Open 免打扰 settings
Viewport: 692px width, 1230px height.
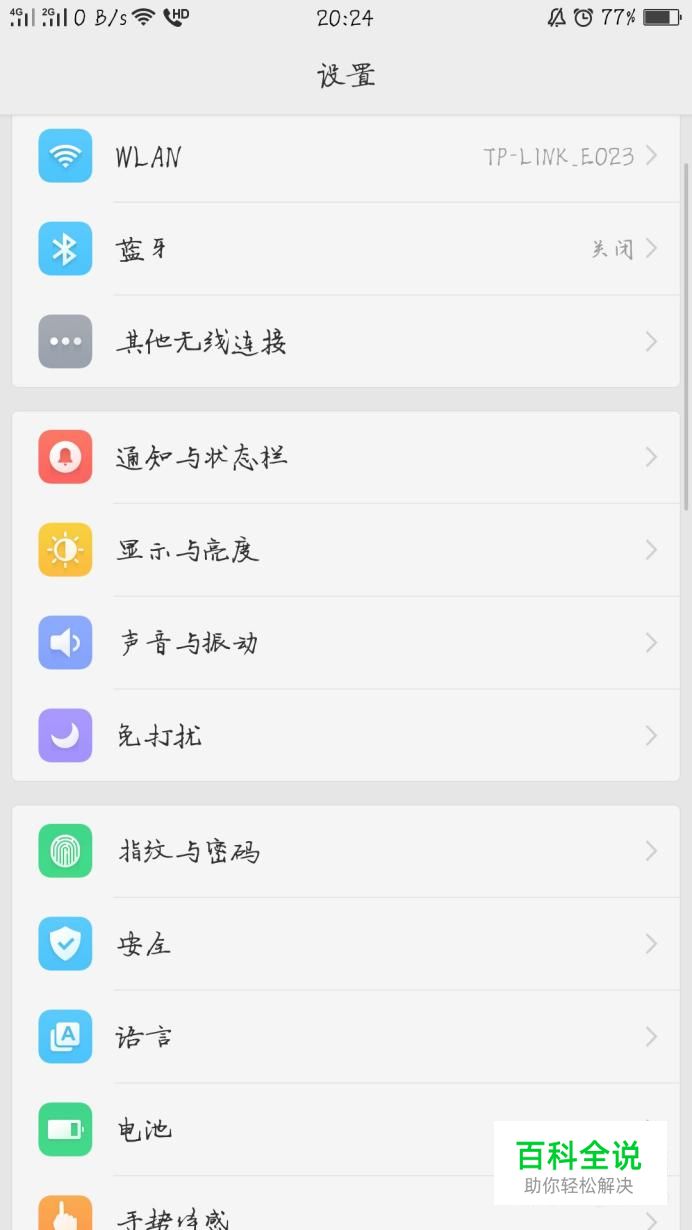(345, 736)
